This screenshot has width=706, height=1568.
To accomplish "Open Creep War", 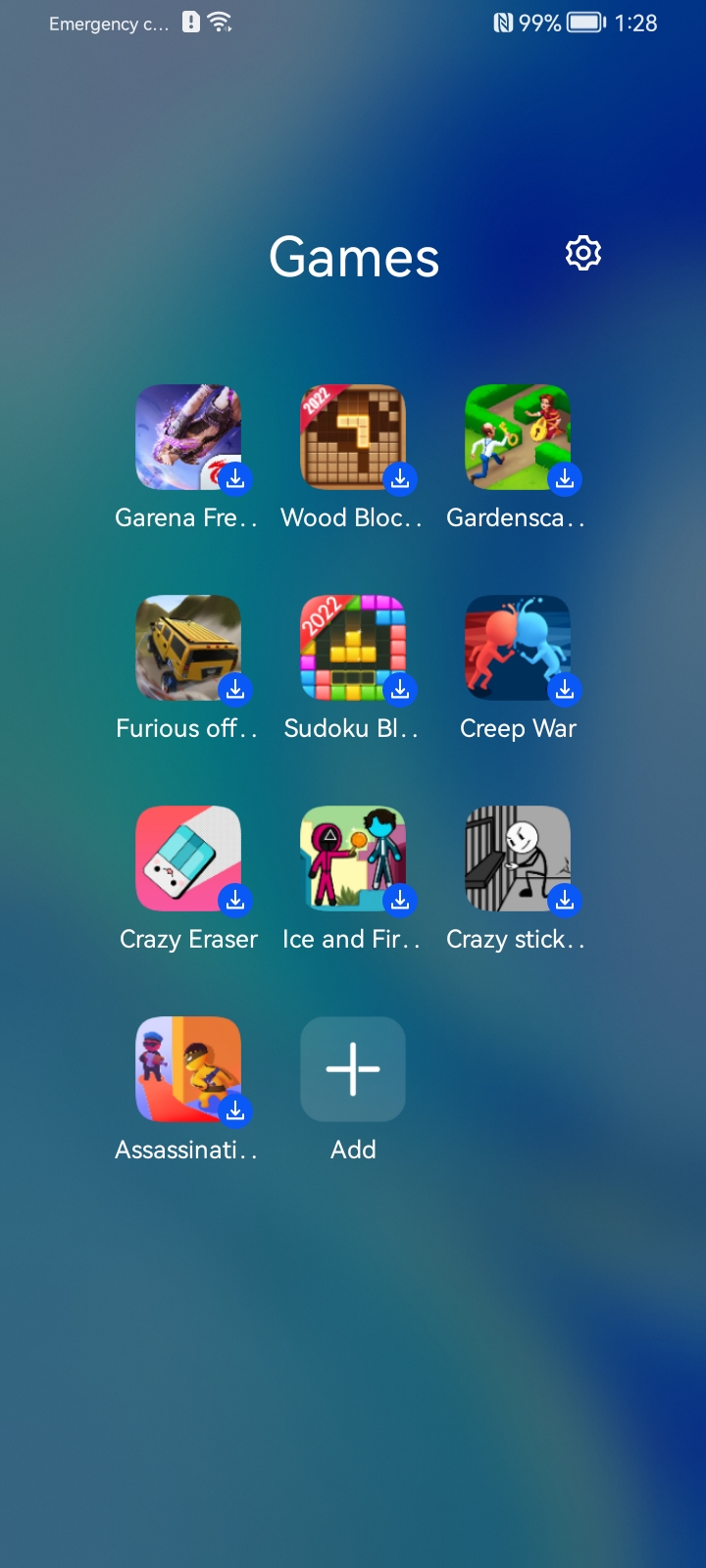I will point(518,648).
